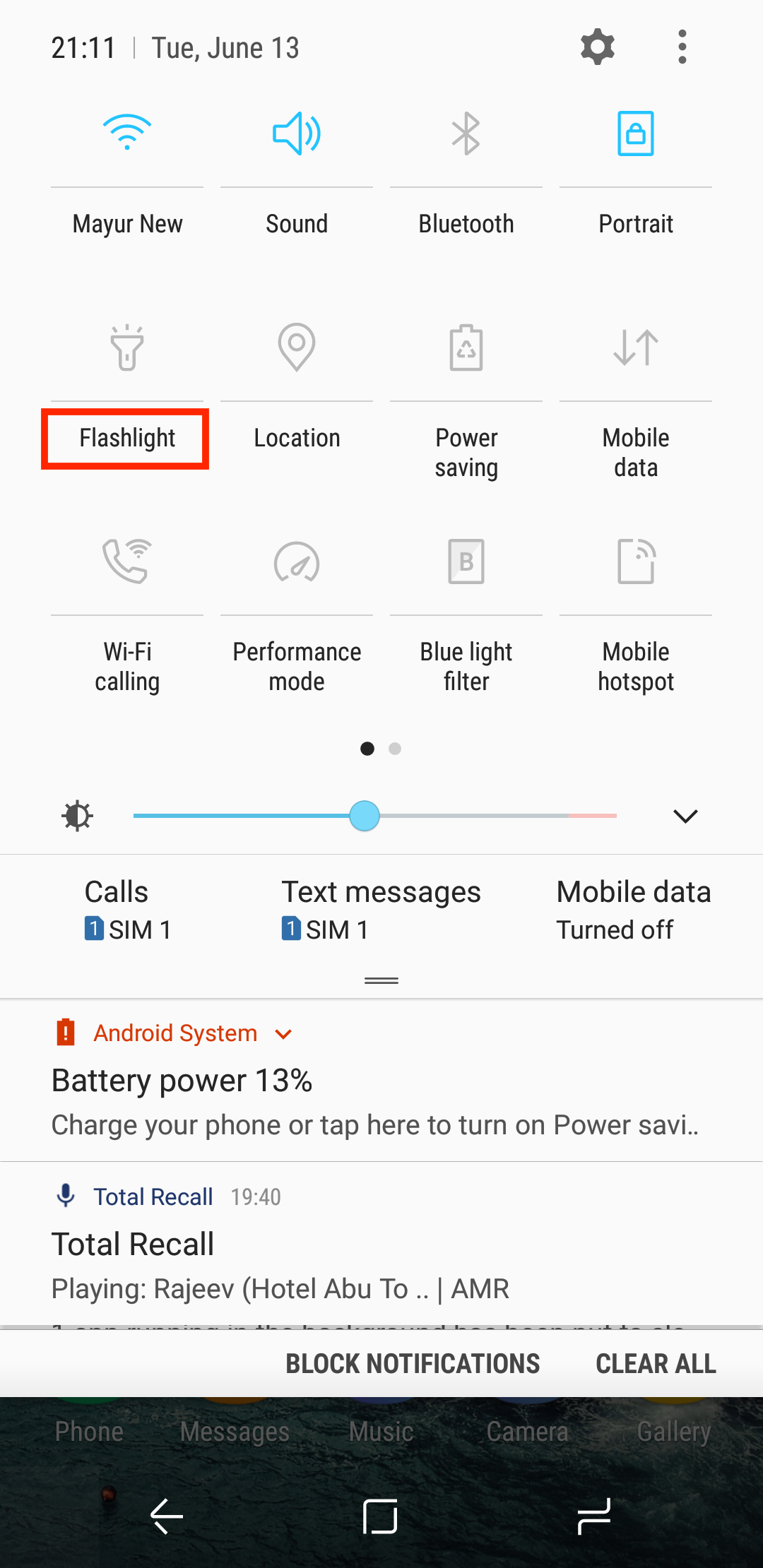Toggle the Portrait rotation lock

(x=636, y=133)
